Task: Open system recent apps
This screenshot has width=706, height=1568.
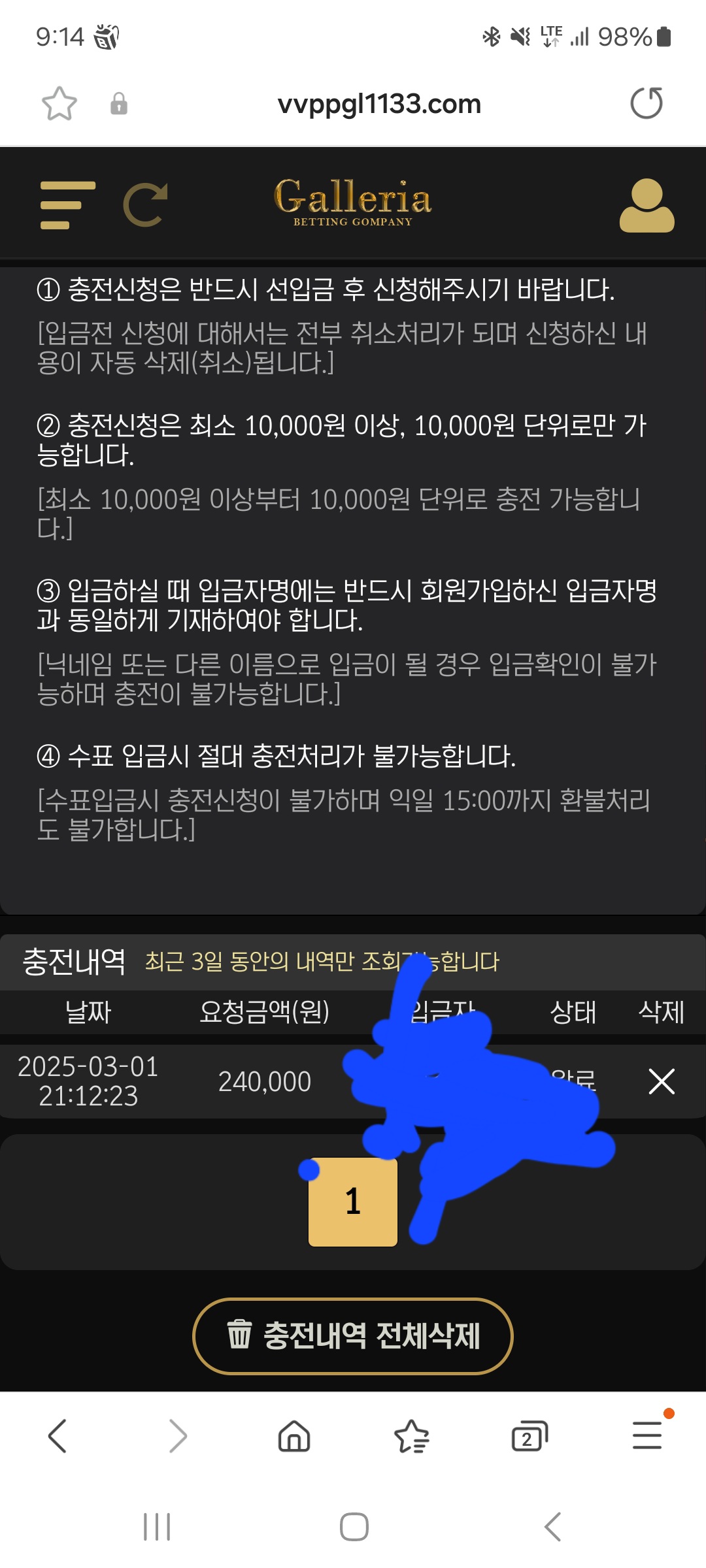Action: point(157,1527)
